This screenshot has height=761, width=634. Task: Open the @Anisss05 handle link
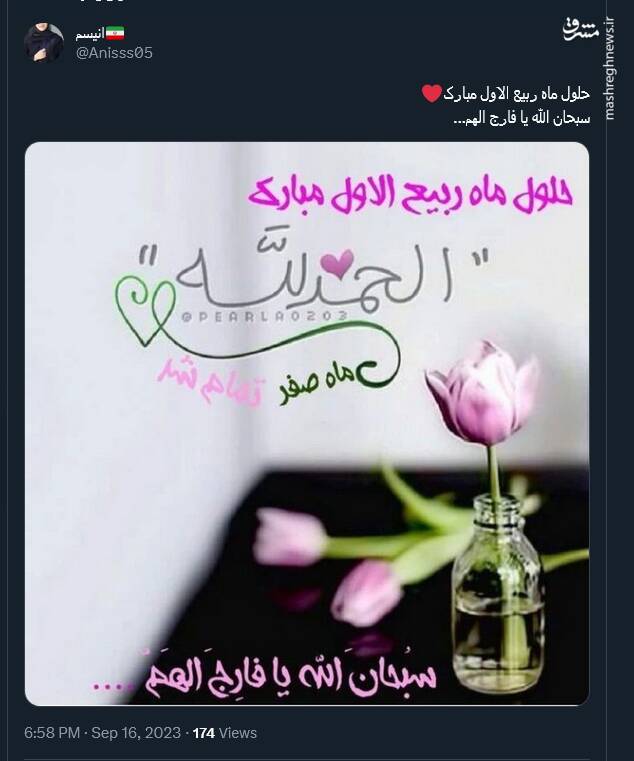click(x=114, y=53)
